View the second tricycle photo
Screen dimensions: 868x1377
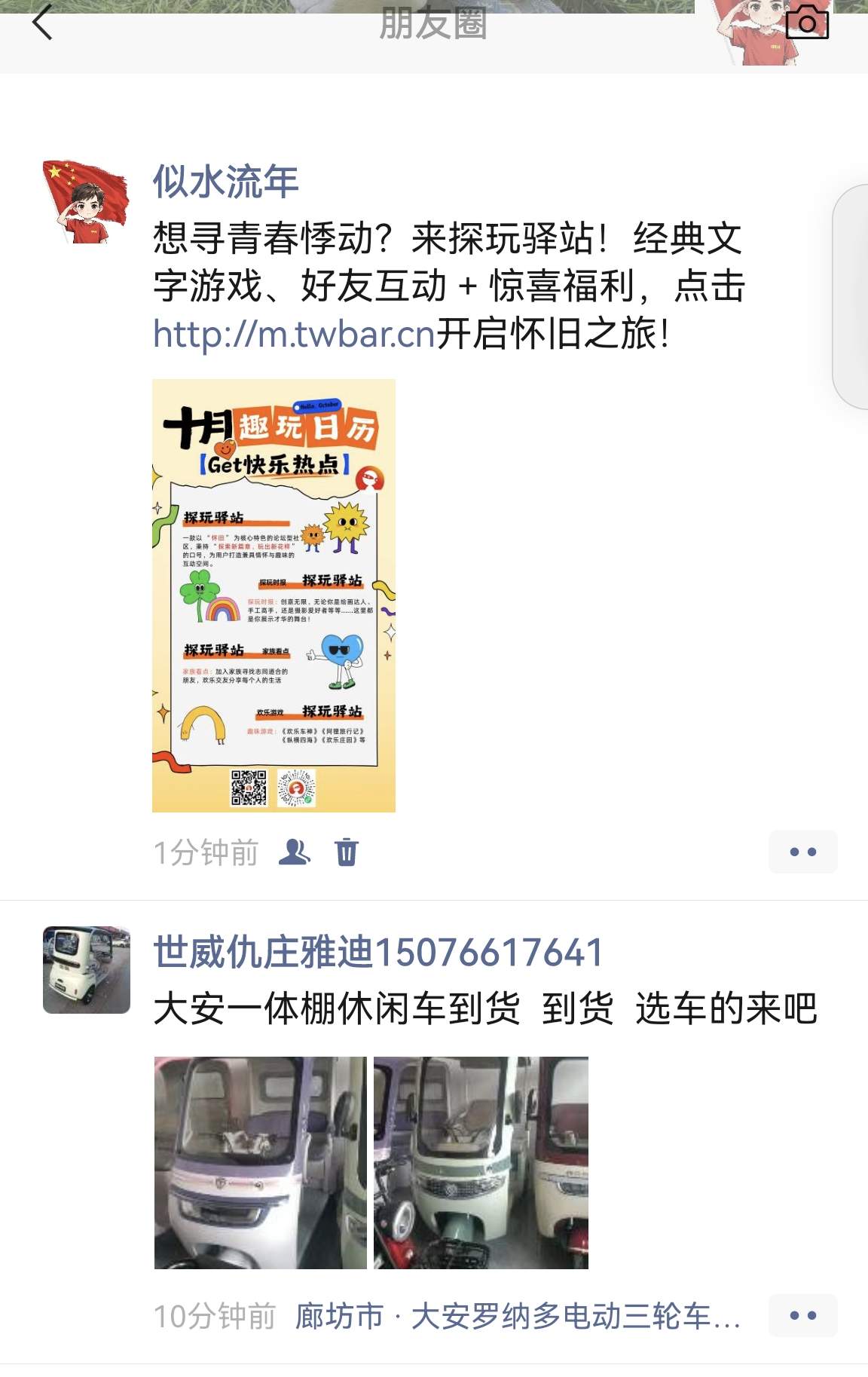(481, 1162)
